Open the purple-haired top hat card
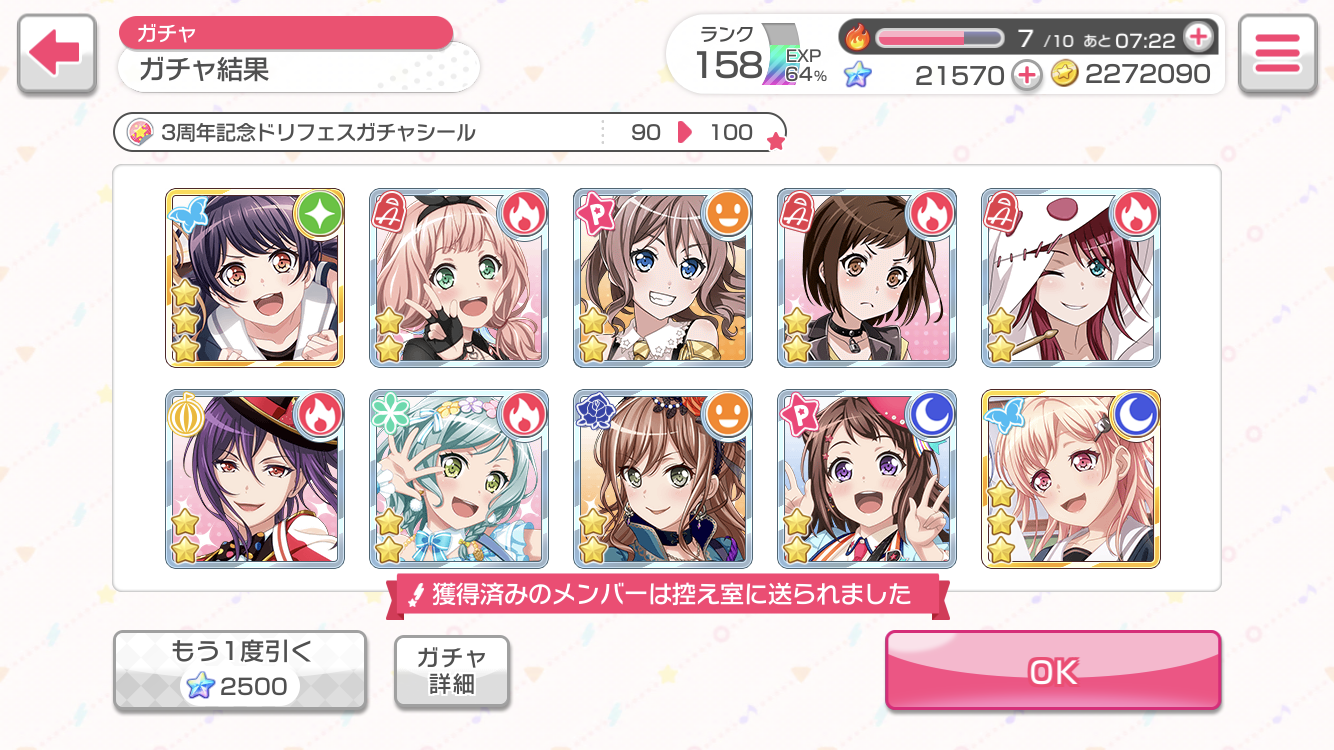This screenshot has height=750, width=1334. tap(255, 479)
